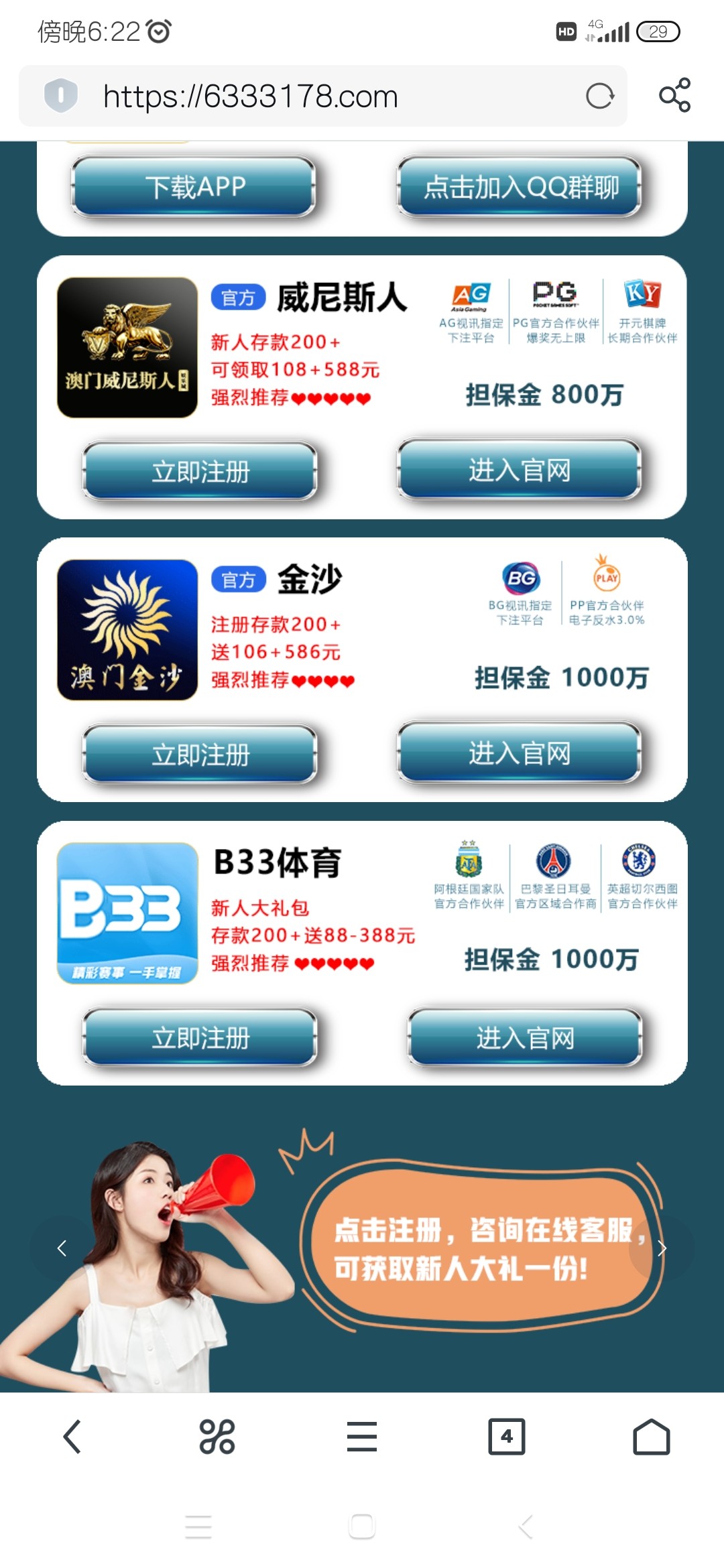
Task: Enter the 金沙 official site
Action: [520, 753]
